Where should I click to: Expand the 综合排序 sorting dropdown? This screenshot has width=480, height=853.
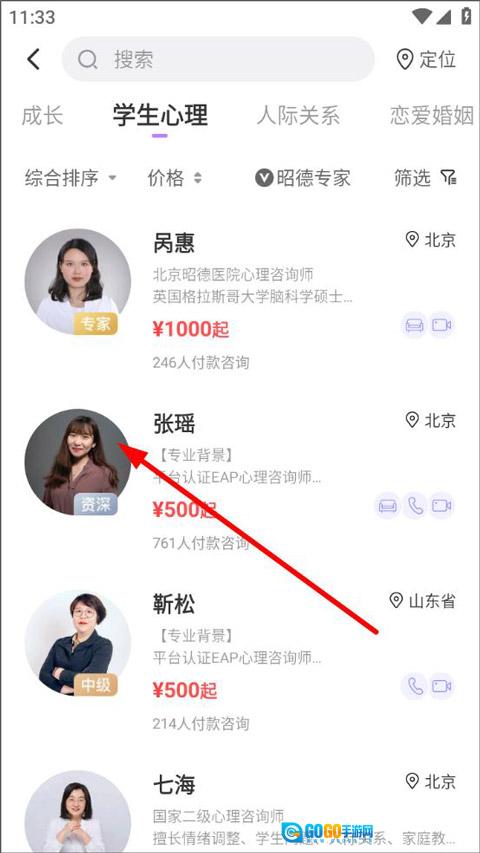(71, 178)
